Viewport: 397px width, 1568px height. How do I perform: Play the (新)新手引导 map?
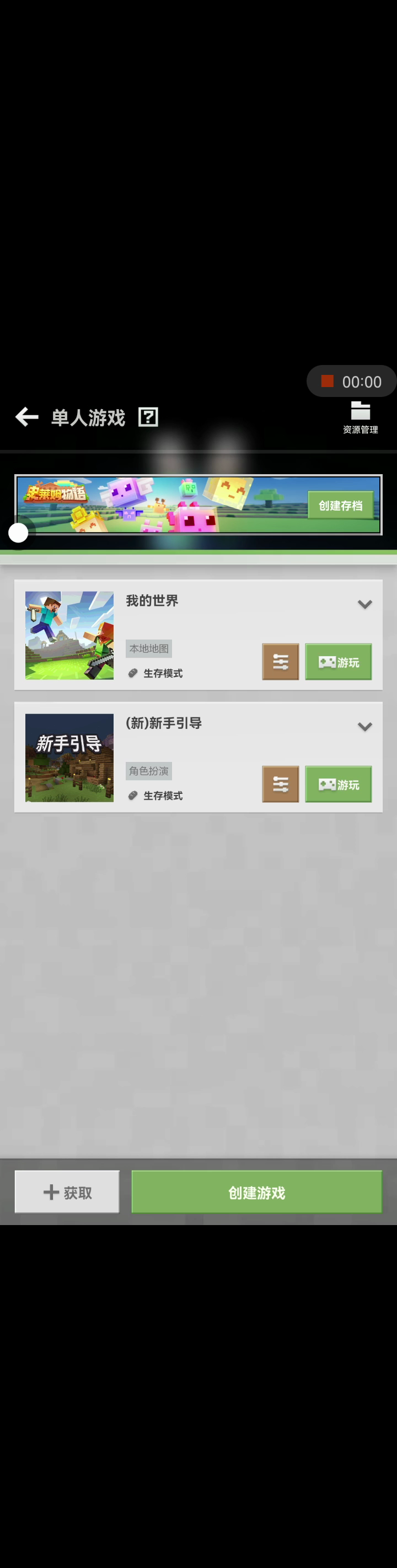point(338,784)
